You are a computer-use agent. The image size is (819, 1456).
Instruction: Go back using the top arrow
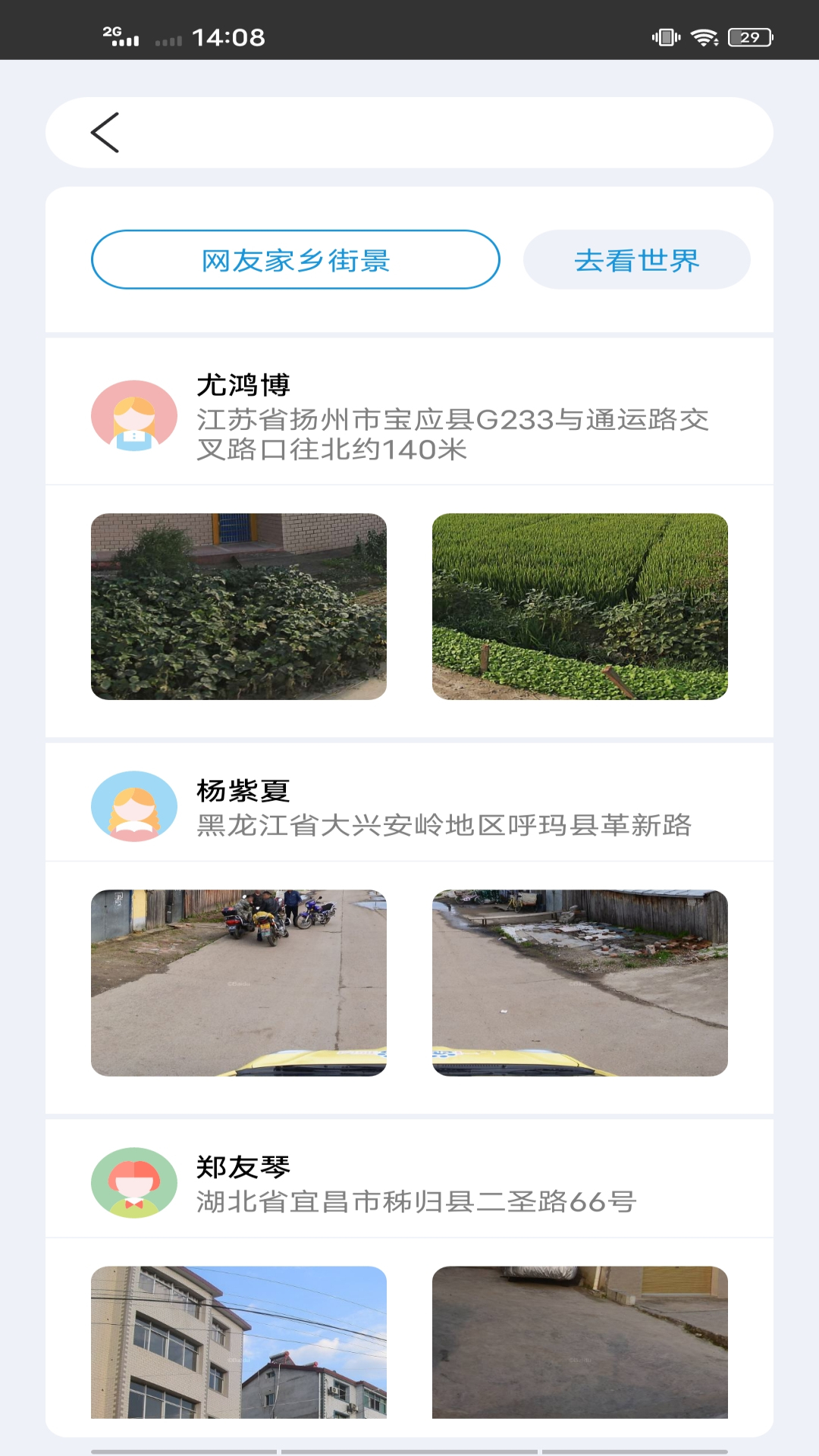(x=105, y=133)
